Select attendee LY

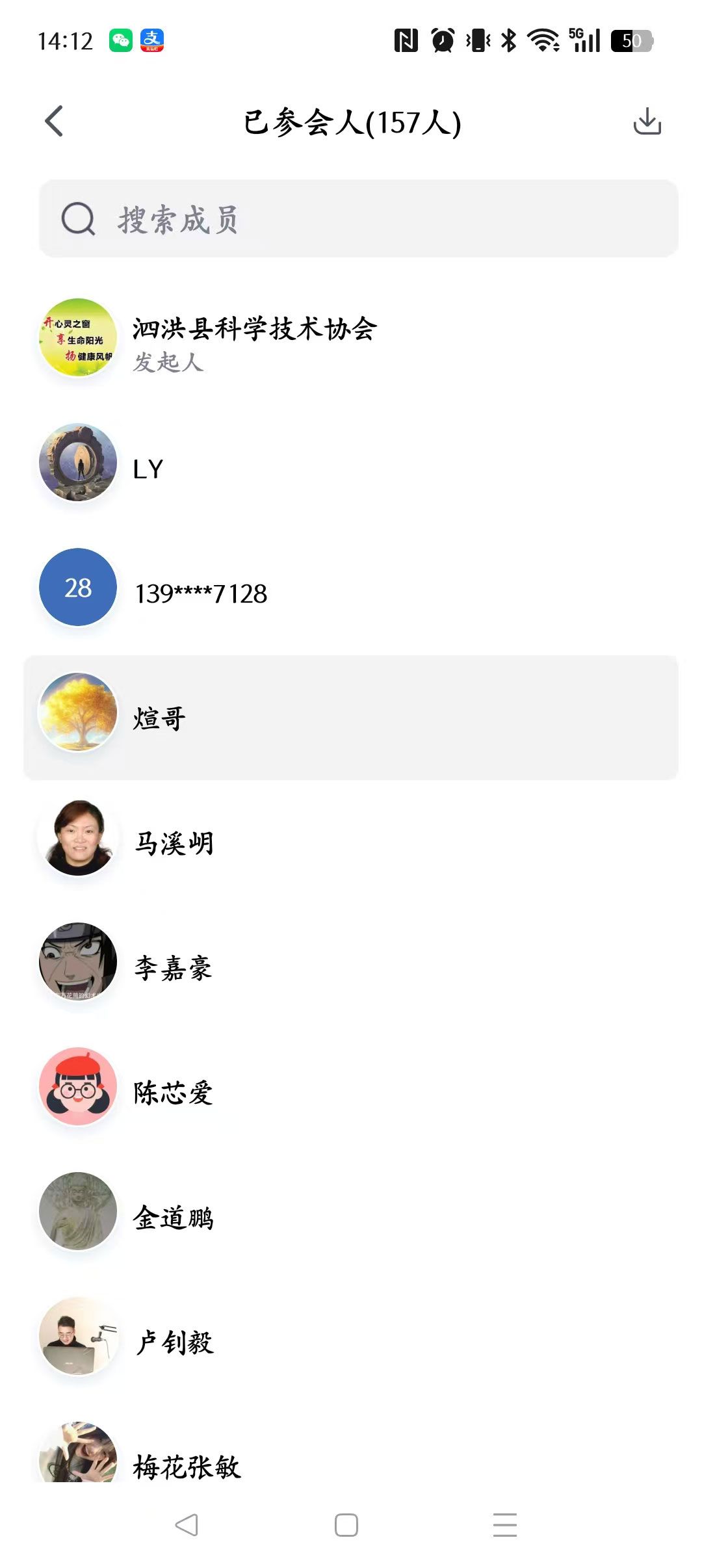click(x=148, y=469)
